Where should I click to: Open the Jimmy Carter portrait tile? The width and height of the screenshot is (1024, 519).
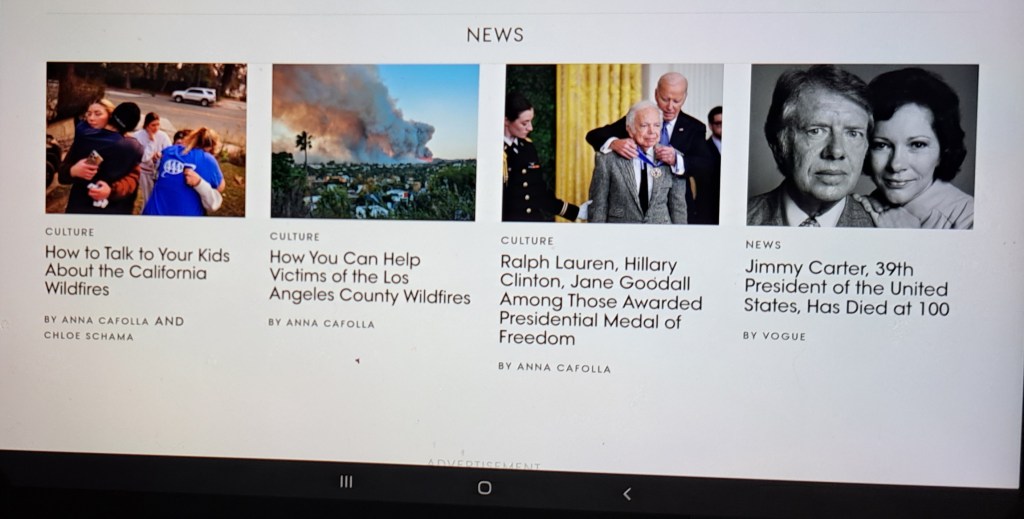coord(862,146)
